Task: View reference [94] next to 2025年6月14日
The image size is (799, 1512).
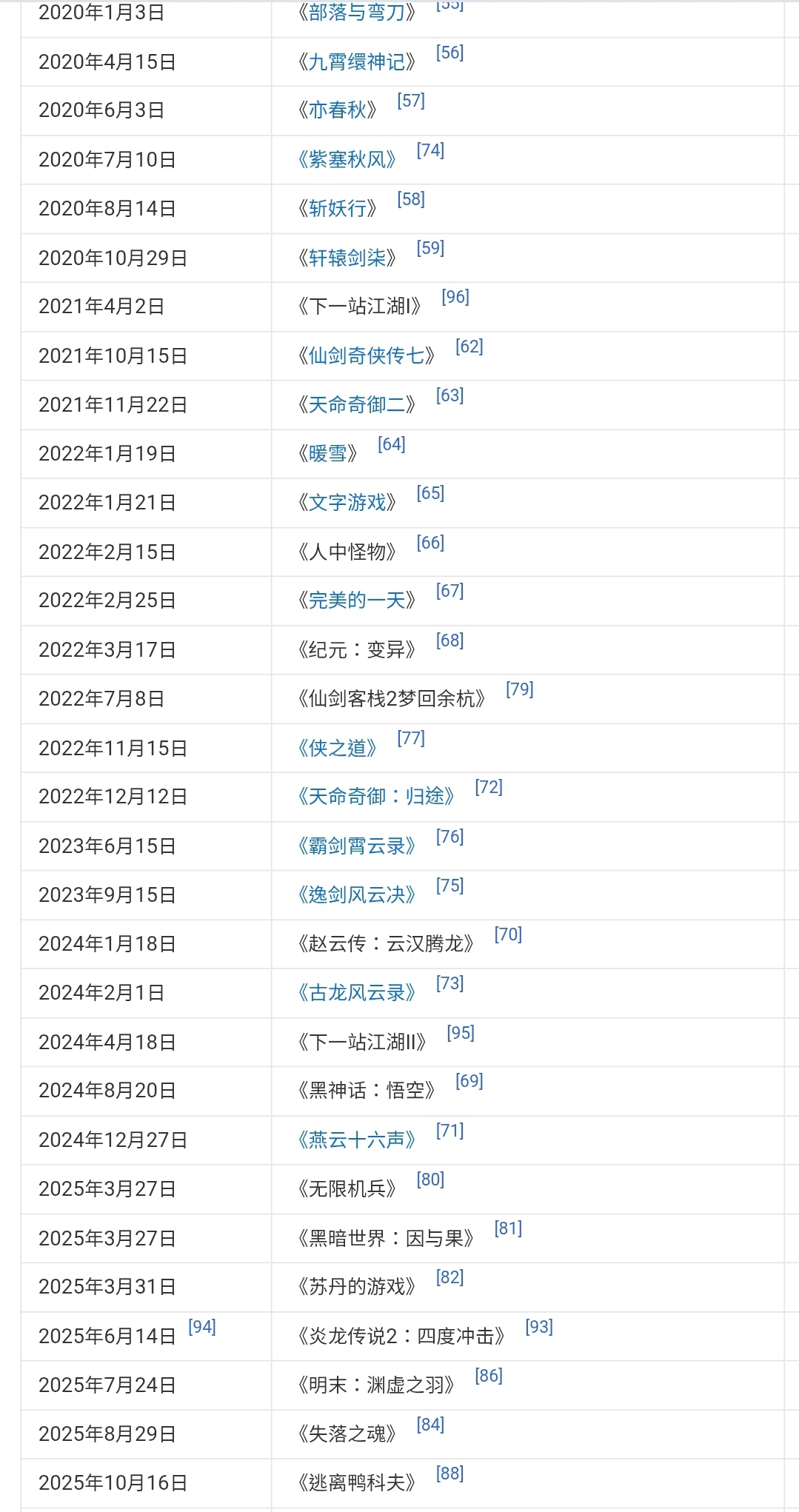Action: (201, 1327)
